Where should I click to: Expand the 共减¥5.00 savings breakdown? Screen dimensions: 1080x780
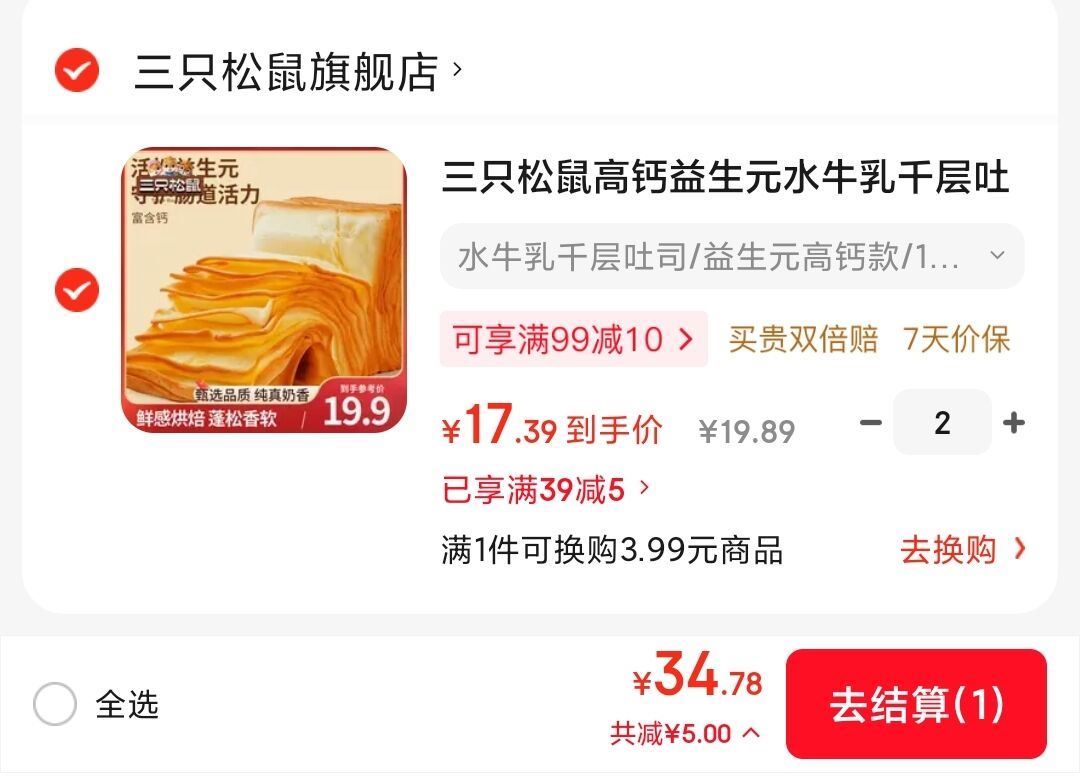pyautogui.click(x=685, y=734)
